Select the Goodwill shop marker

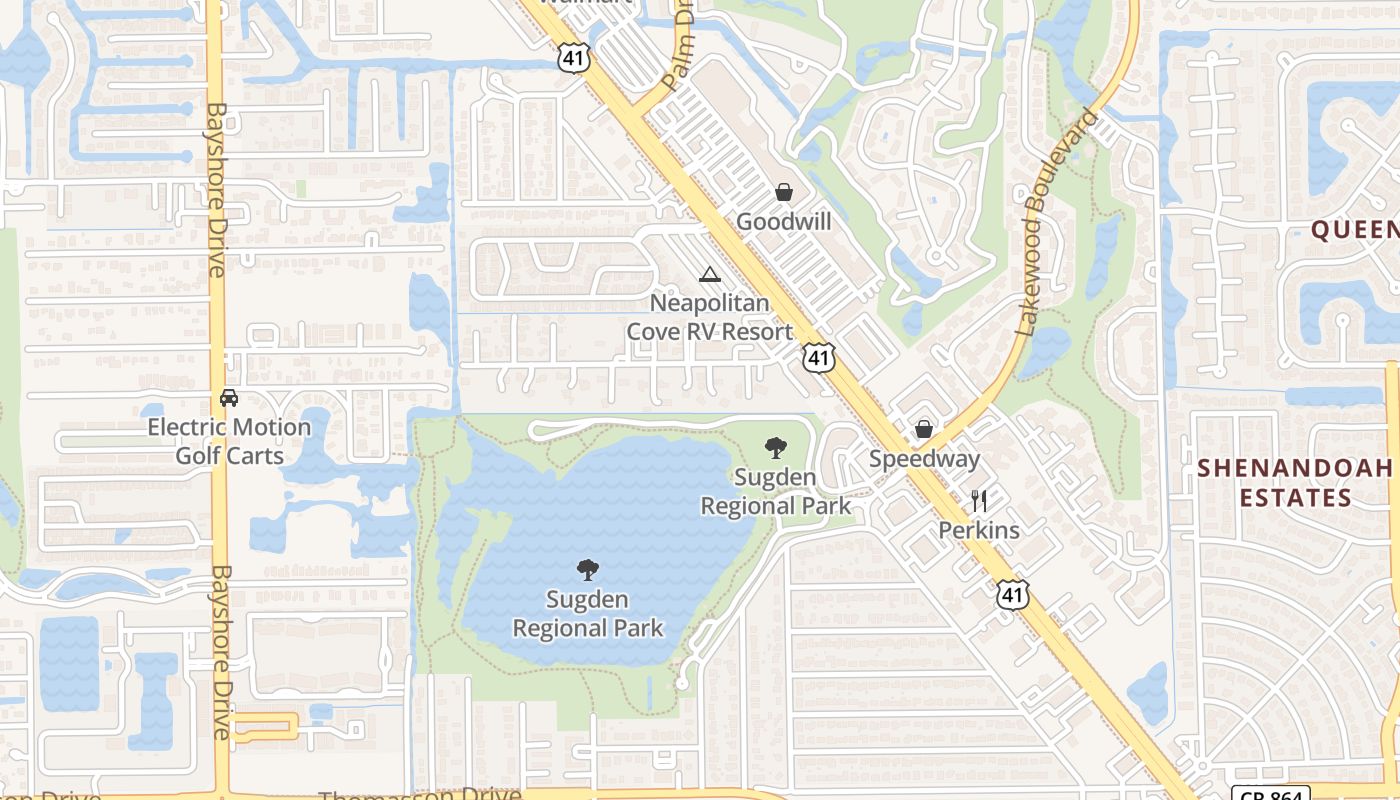784,192
